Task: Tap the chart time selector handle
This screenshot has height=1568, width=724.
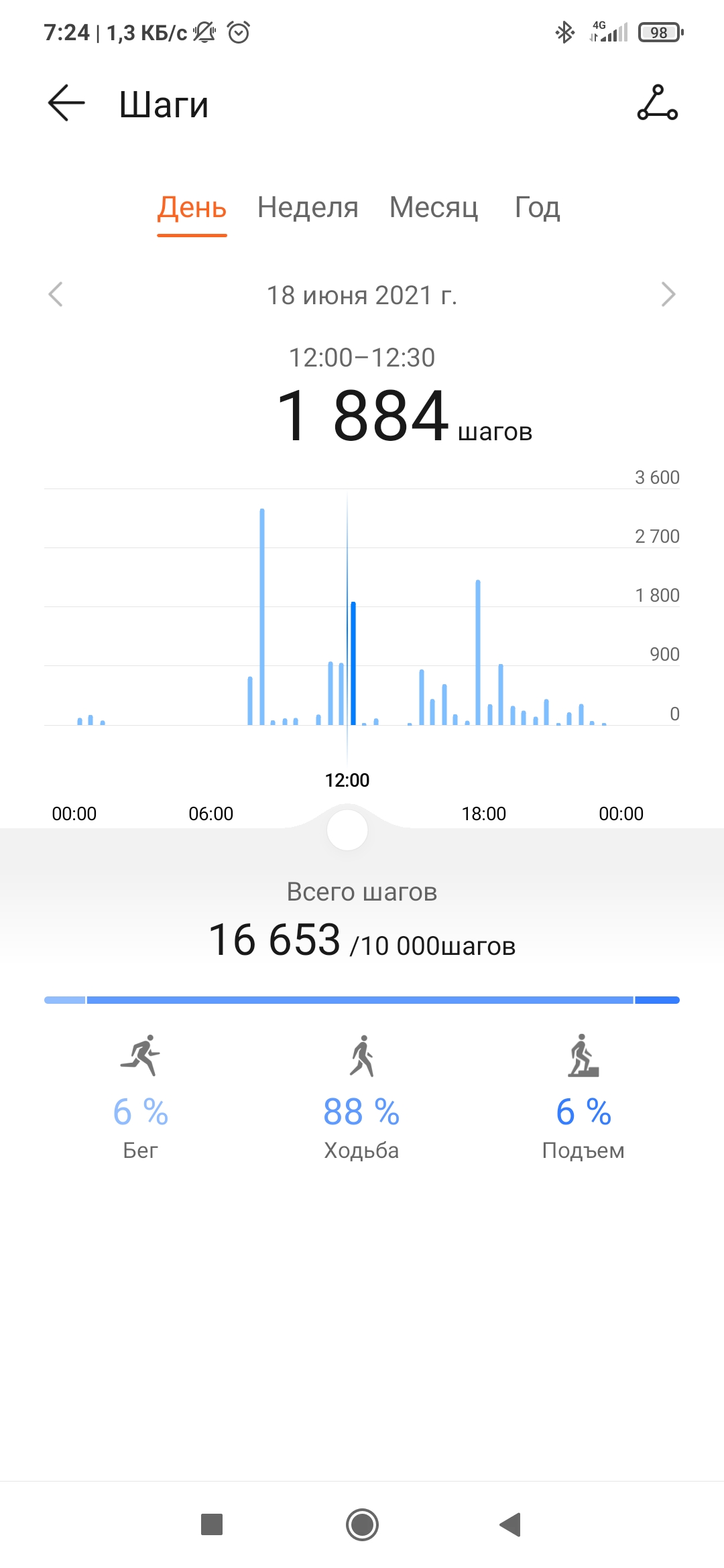Action: [x=347, y=830]
